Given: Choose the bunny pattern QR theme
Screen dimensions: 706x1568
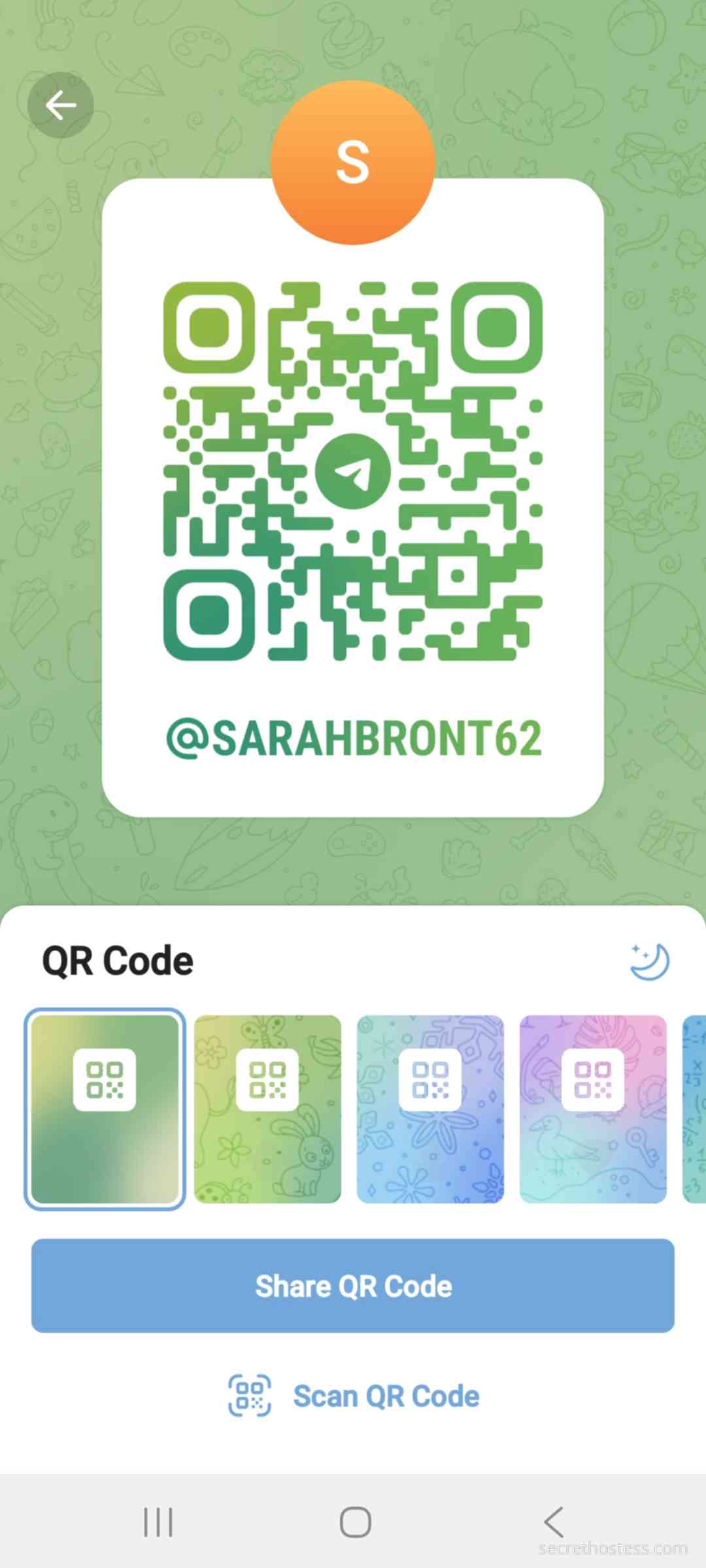Looking at the screenshot, I should (x=267, y=1109).
